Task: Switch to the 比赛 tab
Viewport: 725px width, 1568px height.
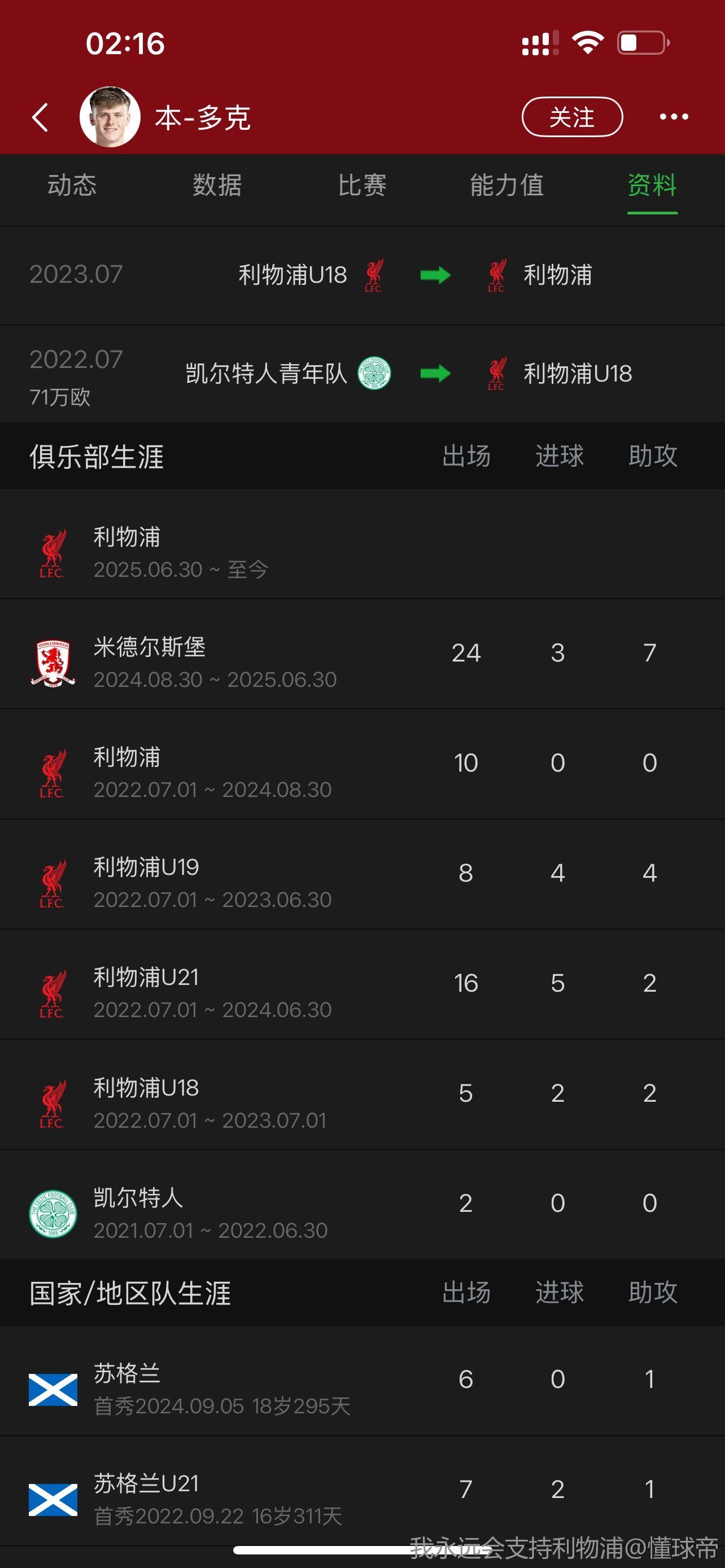Action: (x=362, y=185)
